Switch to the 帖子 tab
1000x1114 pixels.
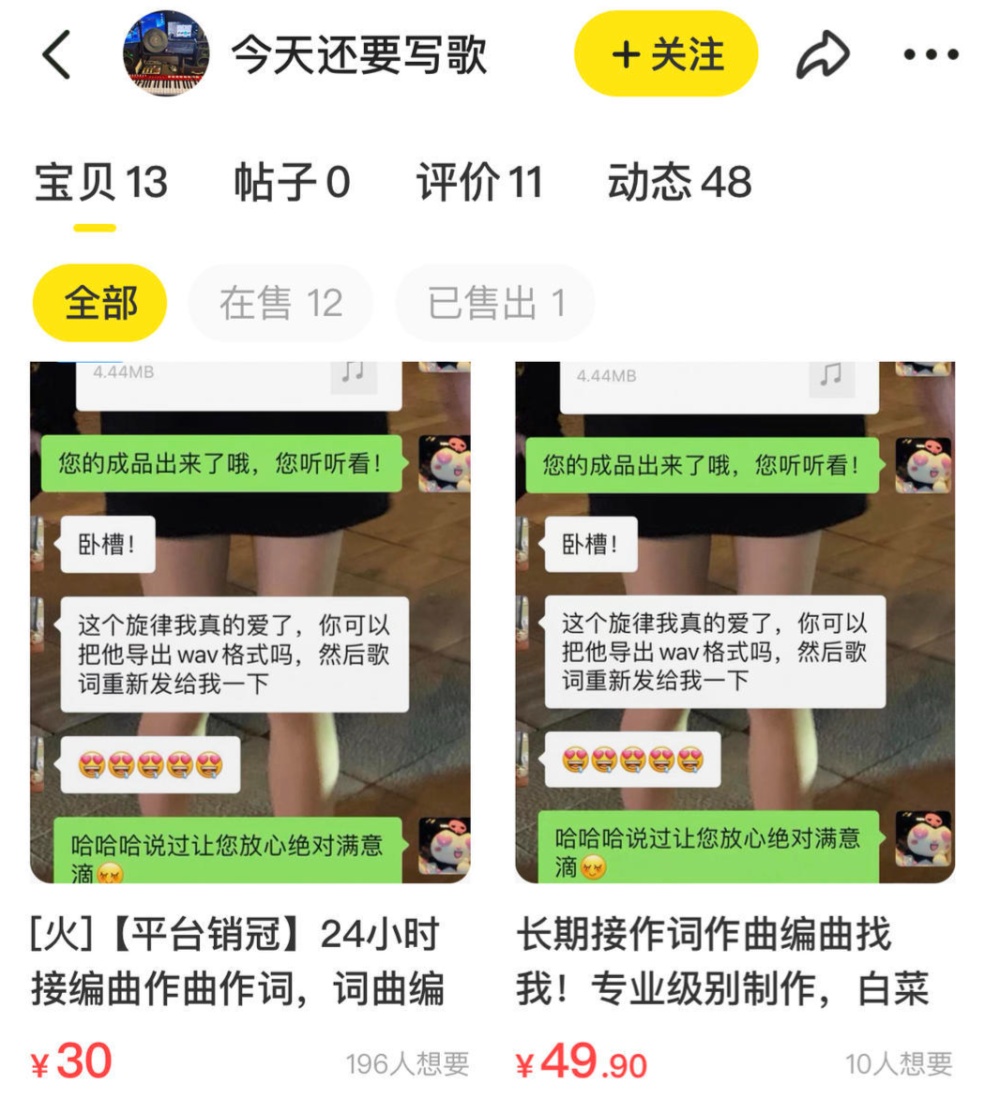pyautogui.click(x=292, y=182)
